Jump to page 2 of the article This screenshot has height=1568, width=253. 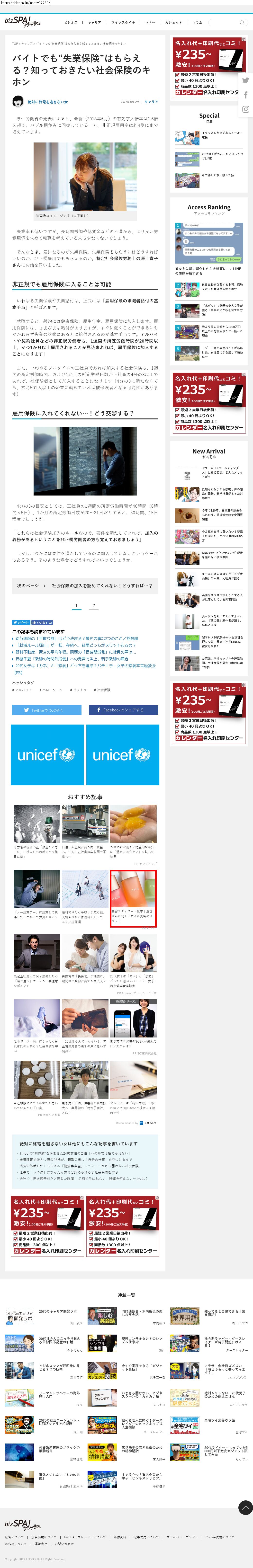click(x=93, y=606)
